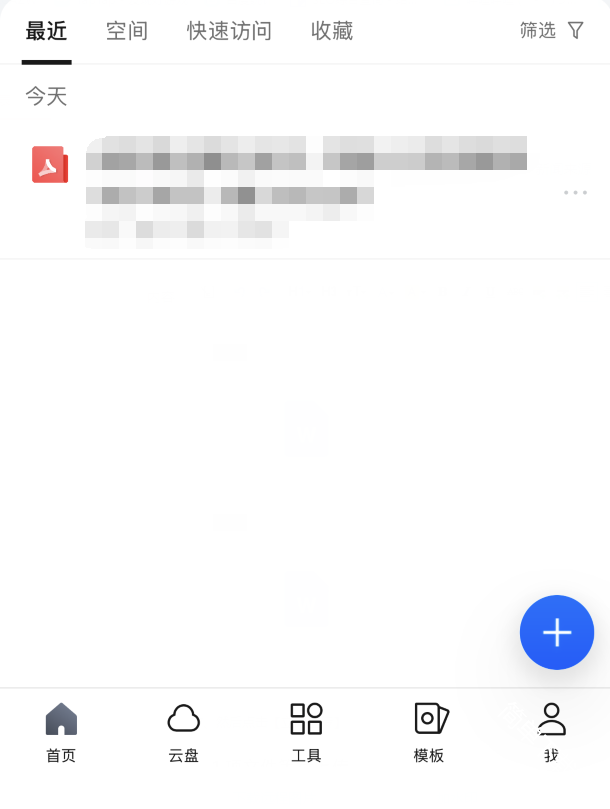Switch to the 空间 tab
The height and width of the screenshot is (809, 610).
click(127, 31)
